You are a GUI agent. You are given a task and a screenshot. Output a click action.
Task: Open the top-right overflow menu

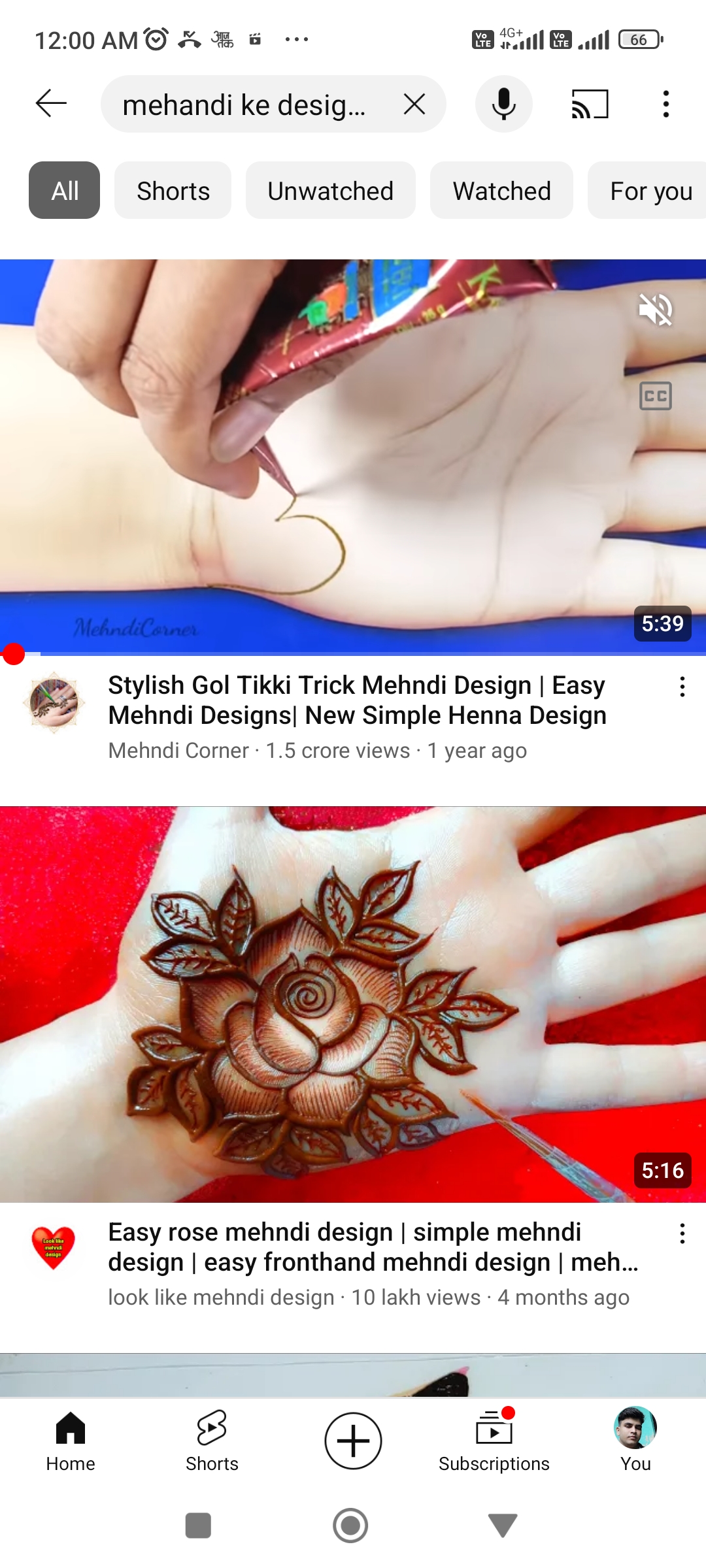click(665, 104)
